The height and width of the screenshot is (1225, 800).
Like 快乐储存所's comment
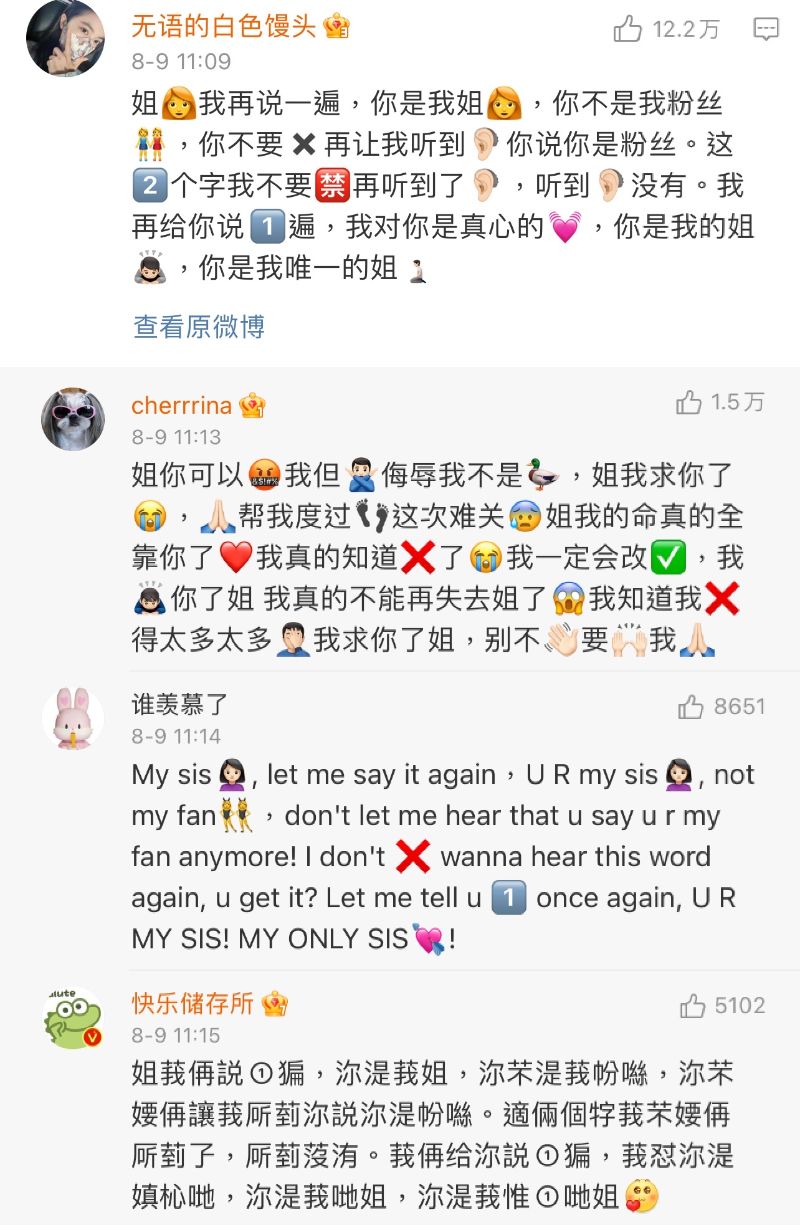[x=692, y=1006]
